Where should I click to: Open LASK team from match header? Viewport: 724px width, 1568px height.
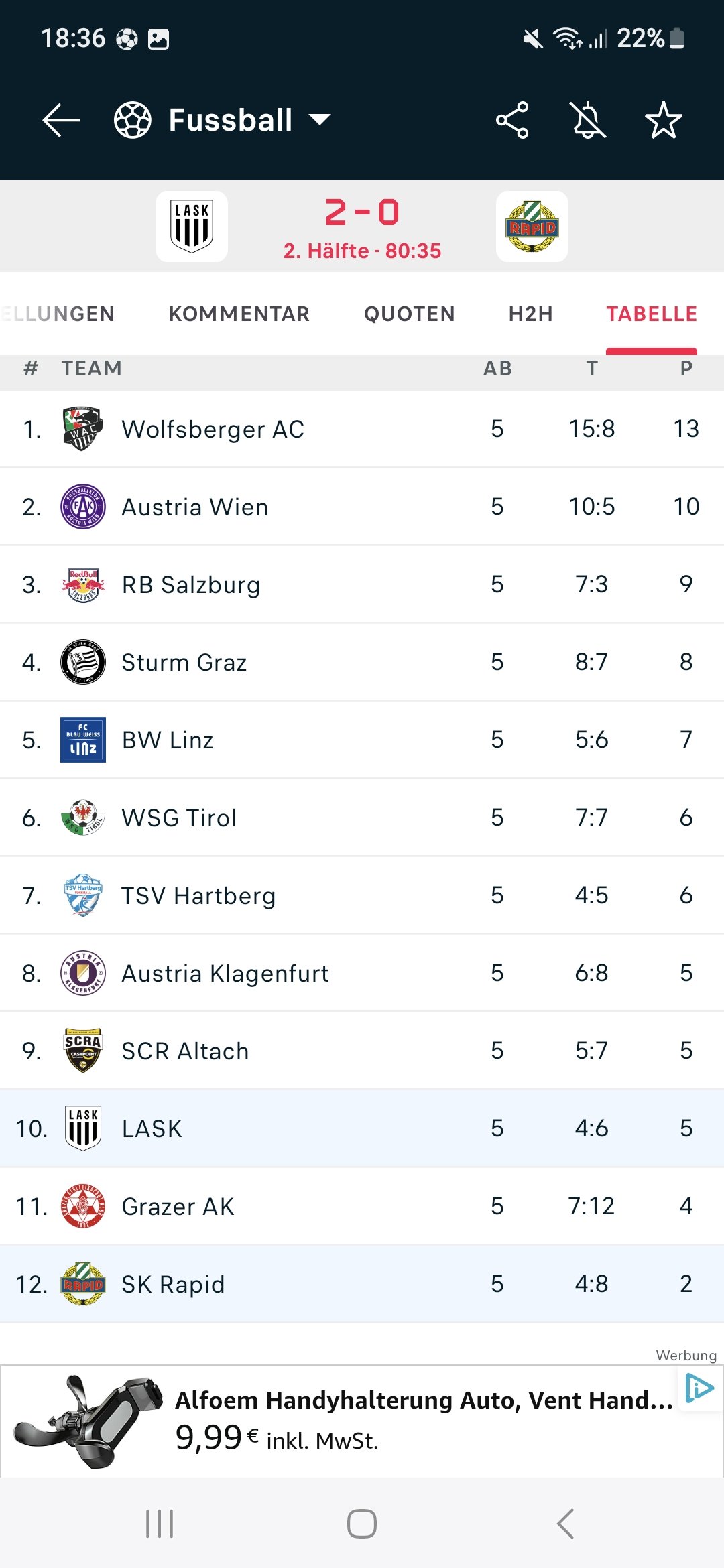[x=192, y=226]
